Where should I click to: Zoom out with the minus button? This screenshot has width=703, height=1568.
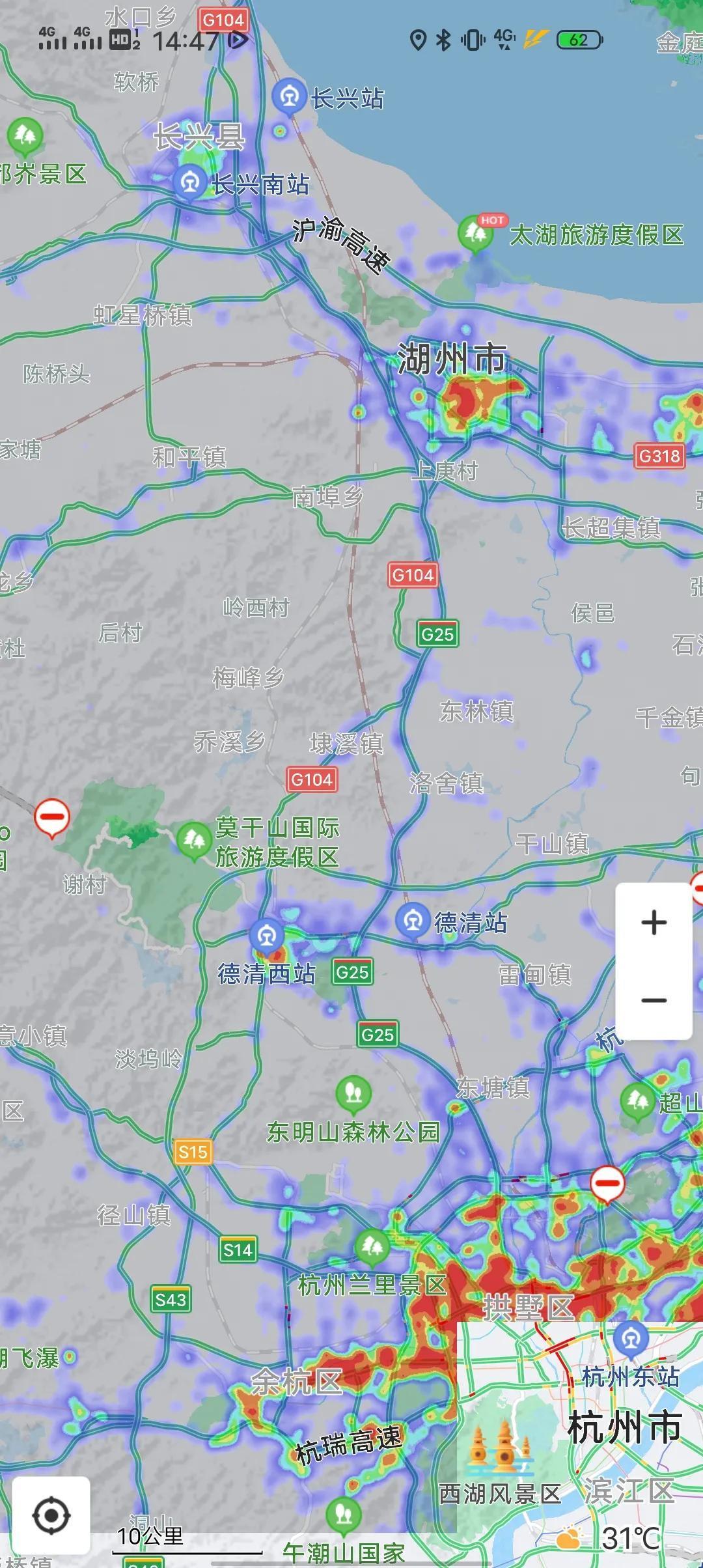(654, 1000)
